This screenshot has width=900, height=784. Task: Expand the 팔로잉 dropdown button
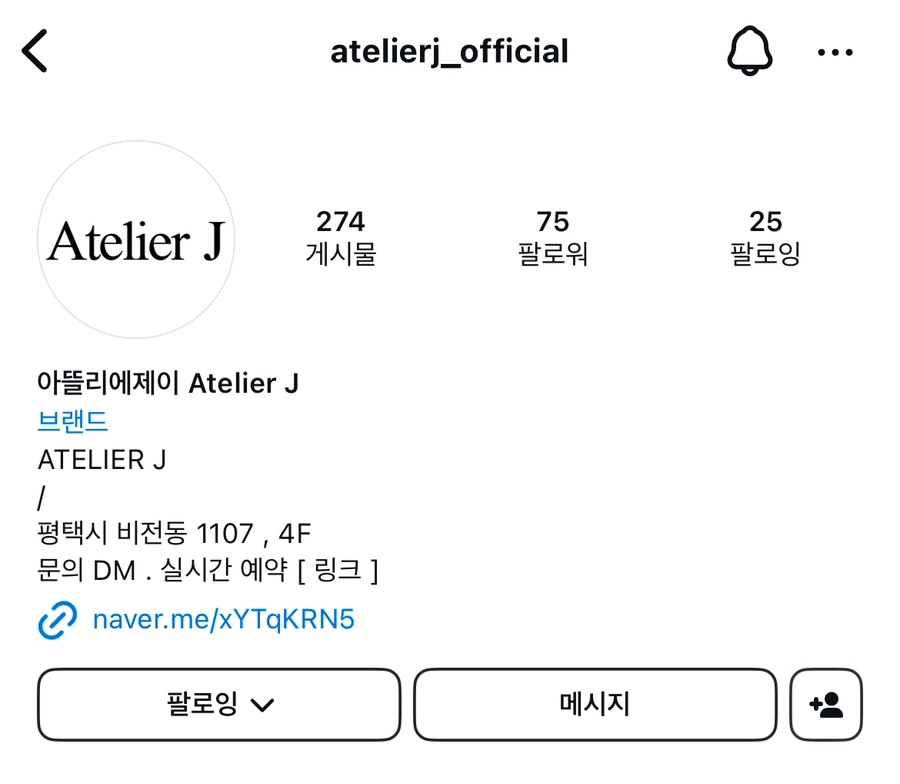tap(219, 705)
